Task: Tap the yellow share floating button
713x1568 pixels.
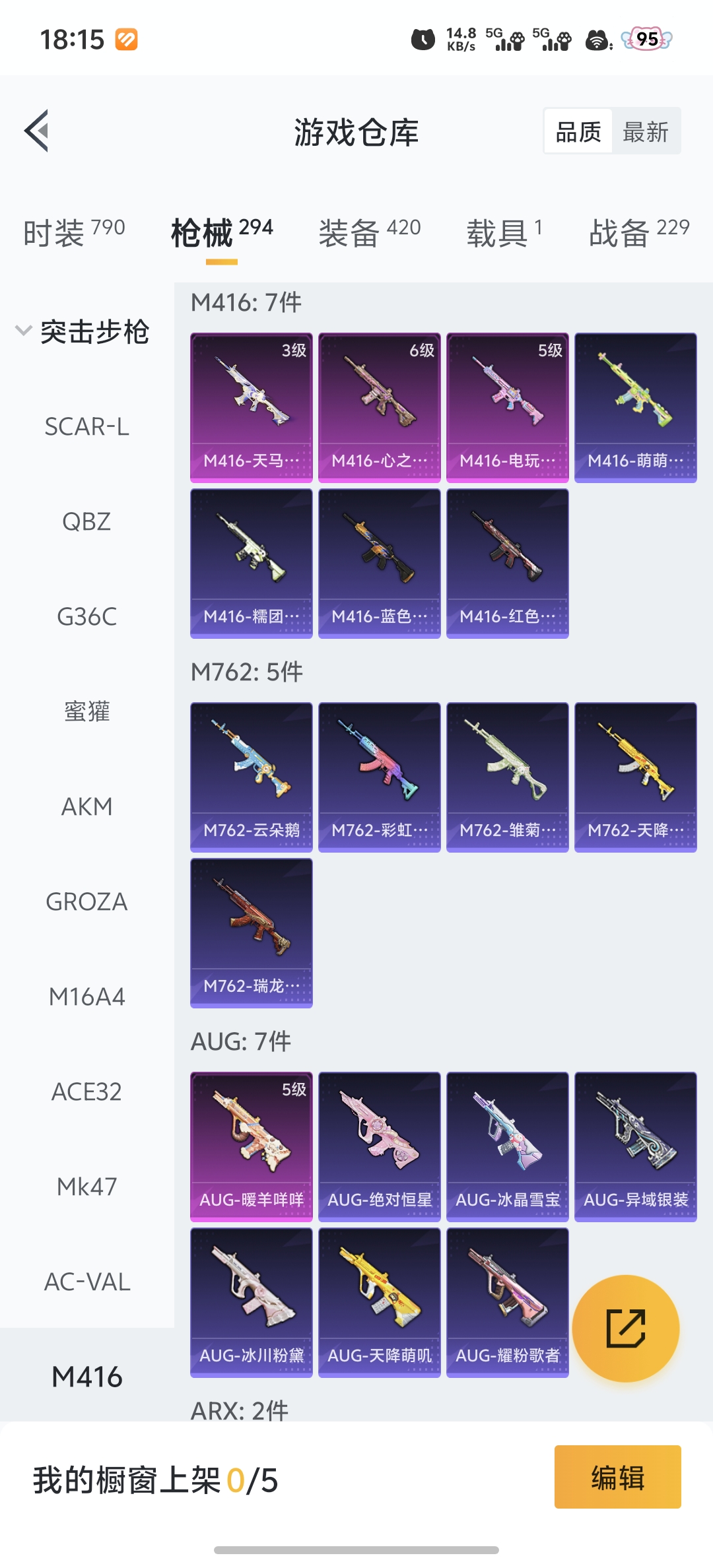Action: pos(625,1328)
